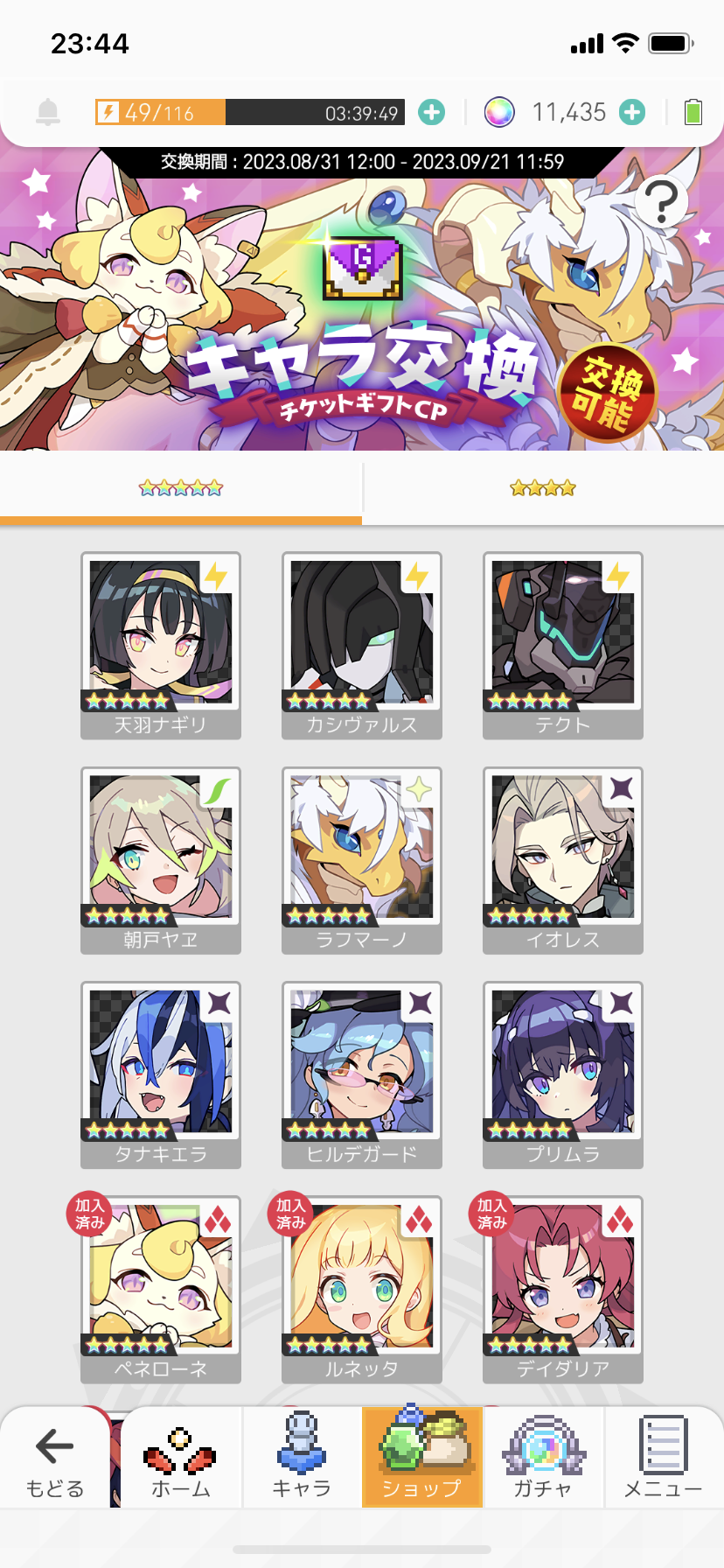
Task: Open イオレス character card
Action: [563, 859]
